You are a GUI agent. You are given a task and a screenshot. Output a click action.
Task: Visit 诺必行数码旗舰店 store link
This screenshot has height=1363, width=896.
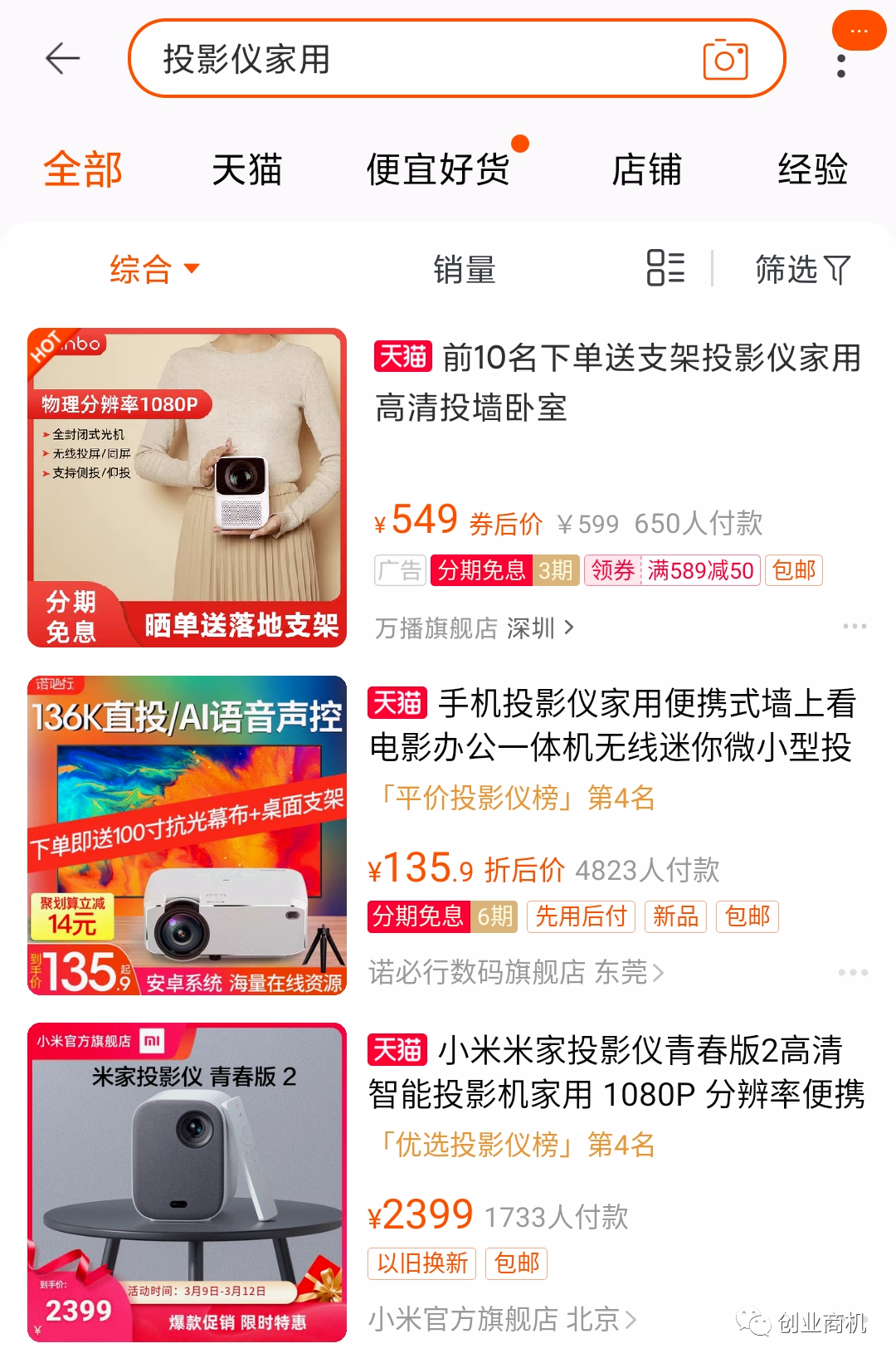pyautogui.click(x=516, y=972)
